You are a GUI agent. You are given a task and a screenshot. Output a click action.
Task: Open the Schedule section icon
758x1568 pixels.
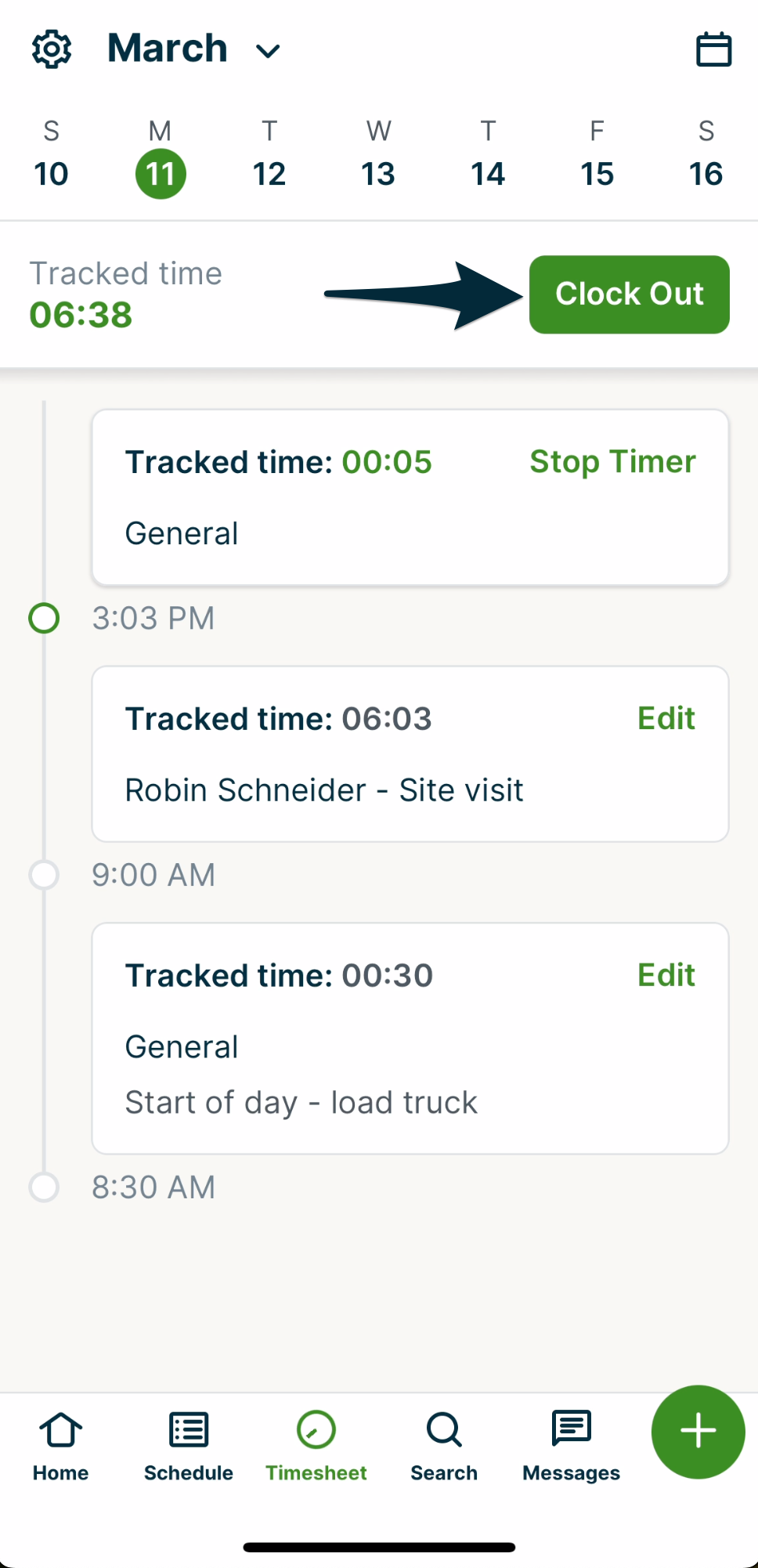tap(188, 1427)
